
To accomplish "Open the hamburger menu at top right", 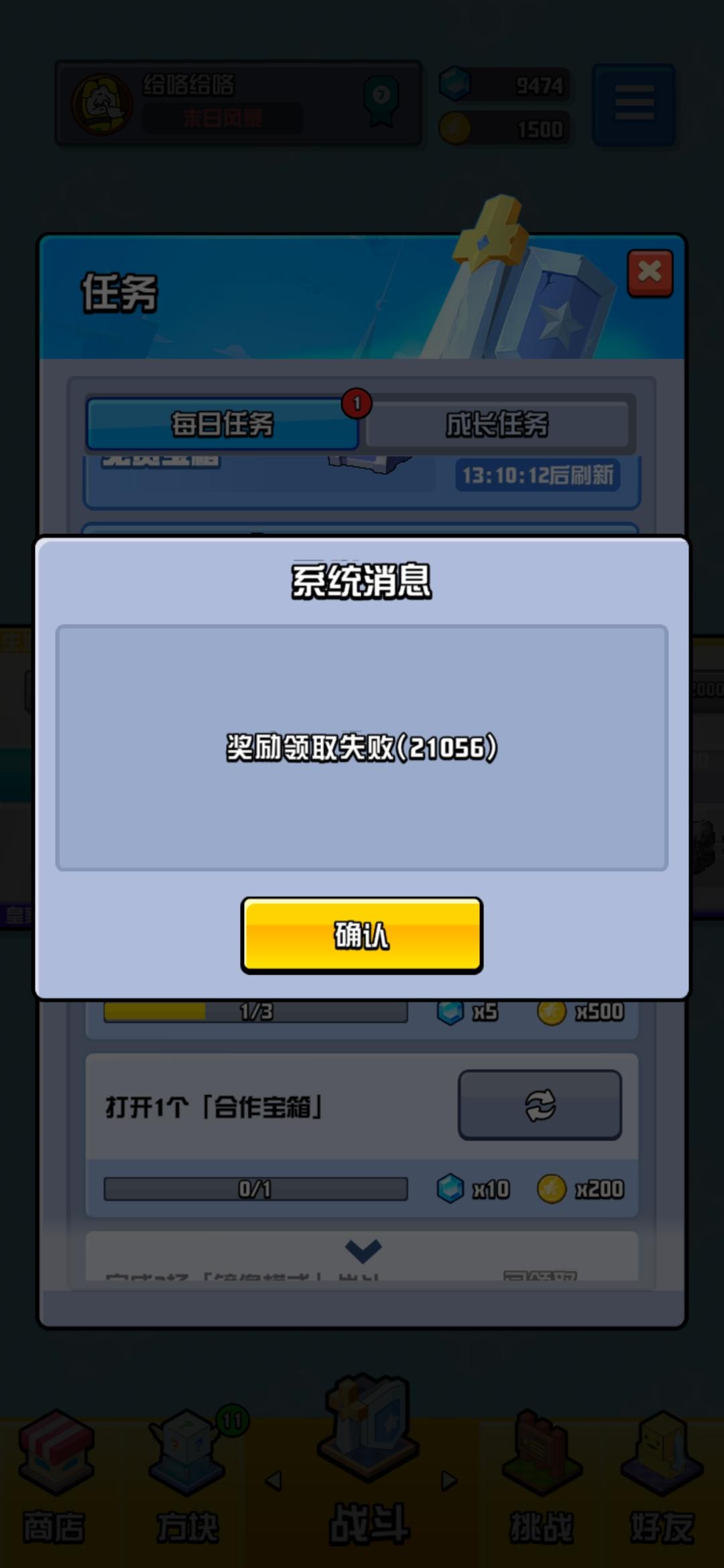I will pyautogui.click(x=633, y=102).
